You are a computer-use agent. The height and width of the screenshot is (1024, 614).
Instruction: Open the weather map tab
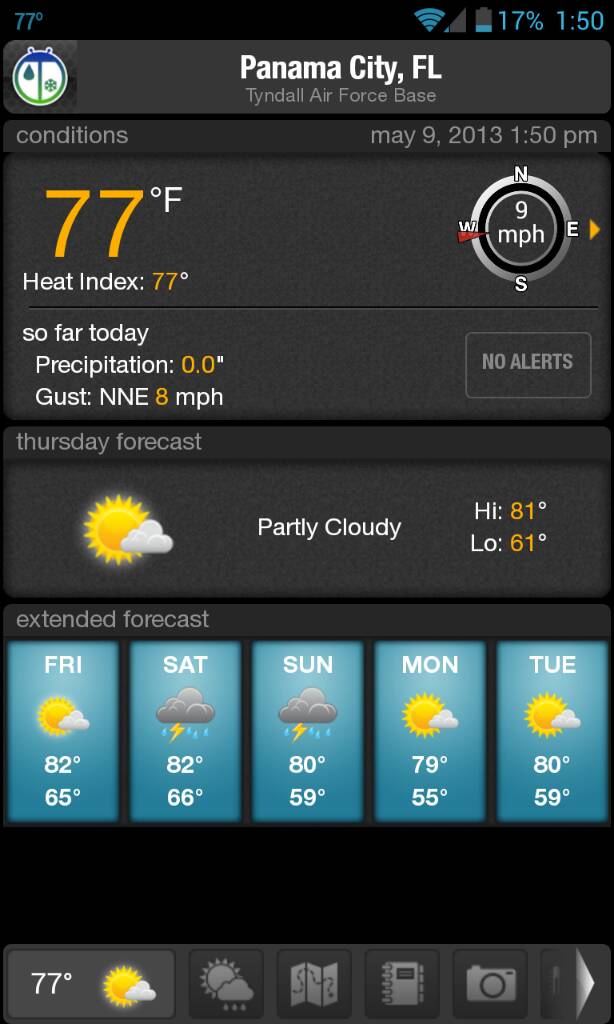pos(314,985)
